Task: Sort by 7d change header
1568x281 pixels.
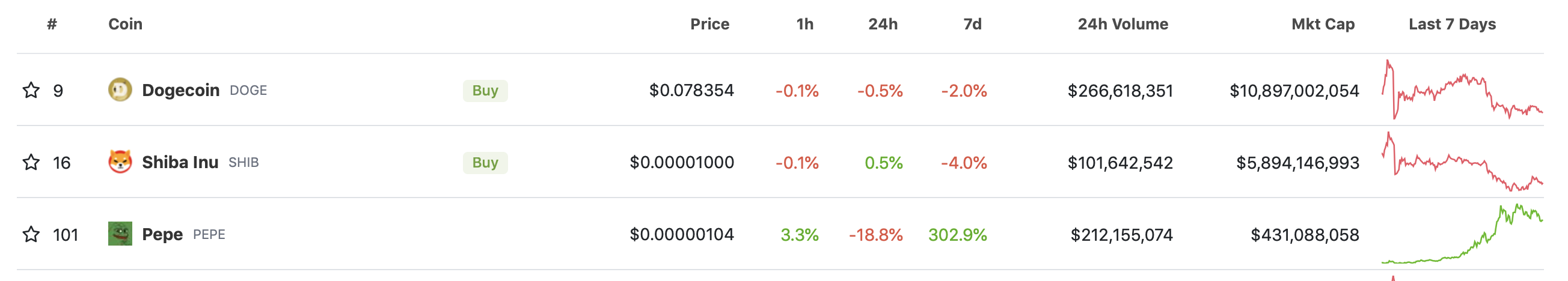Action: 972,25
